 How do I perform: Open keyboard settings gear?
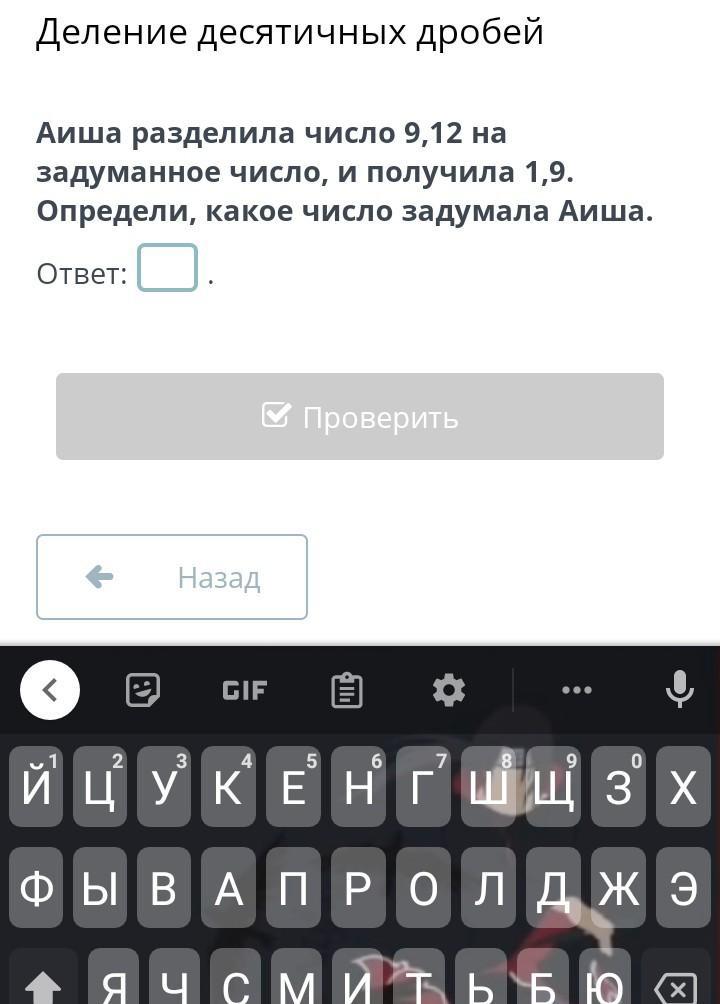449,690
